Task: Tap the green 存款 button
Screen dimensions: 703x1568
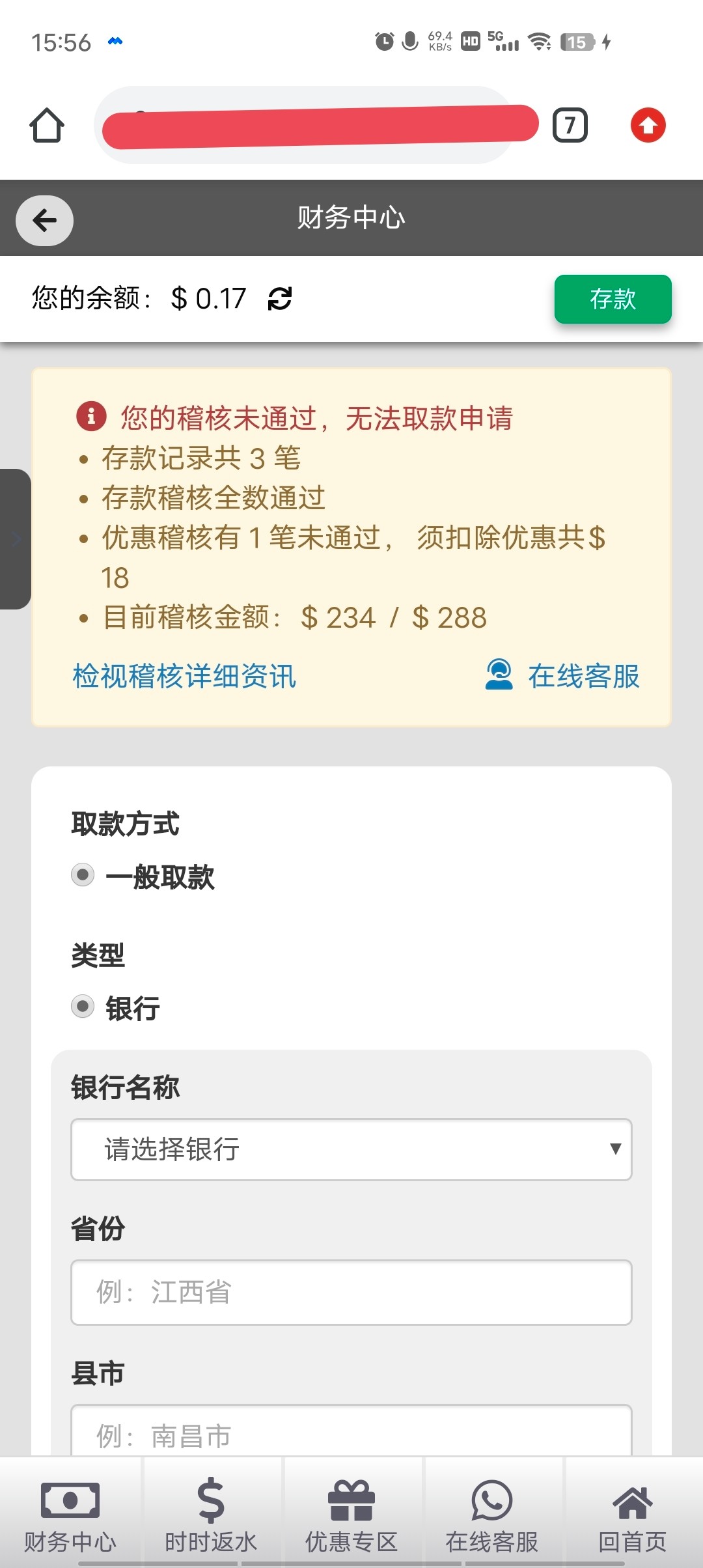Action: coord(613,299)
